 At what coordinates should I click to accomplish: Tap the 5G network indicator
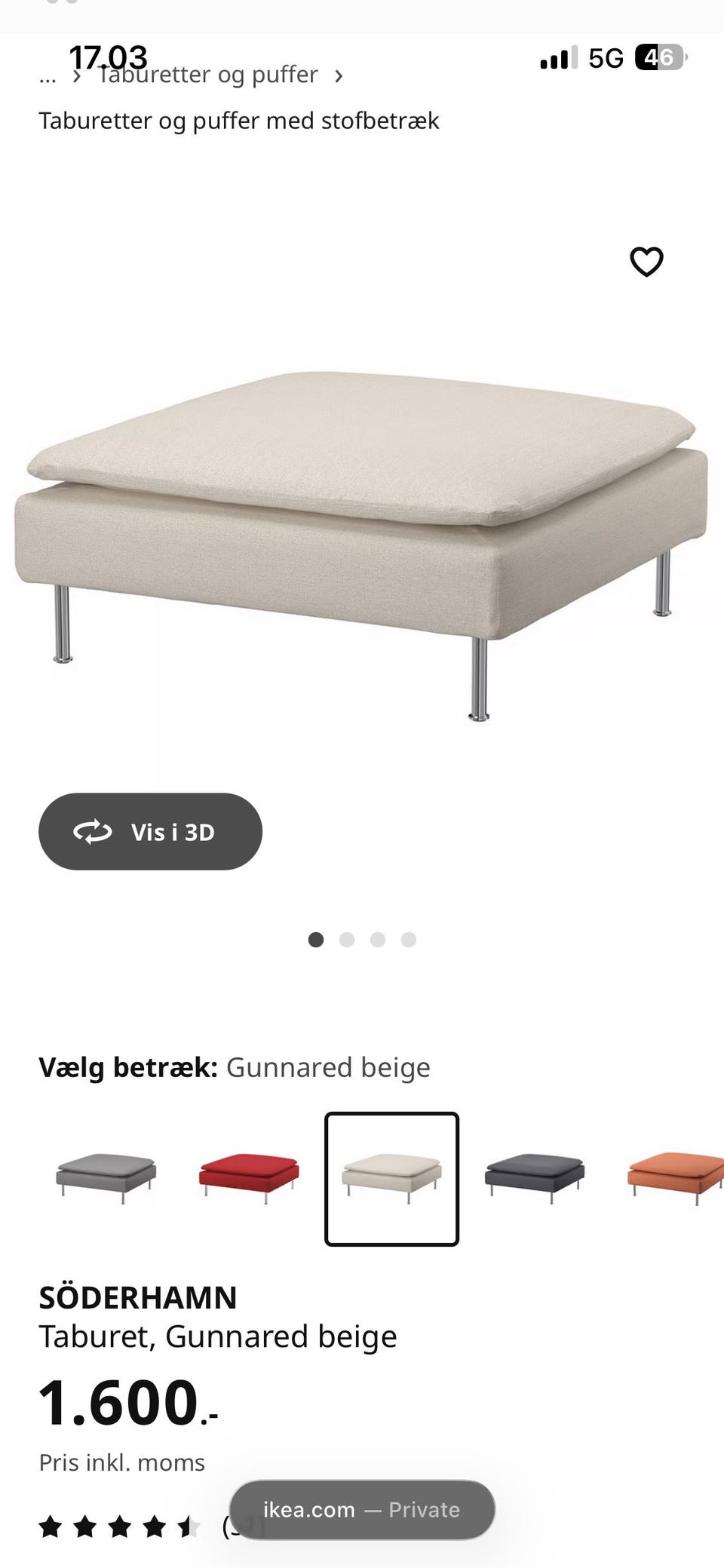pyautogui.click(x=608, y=57)
